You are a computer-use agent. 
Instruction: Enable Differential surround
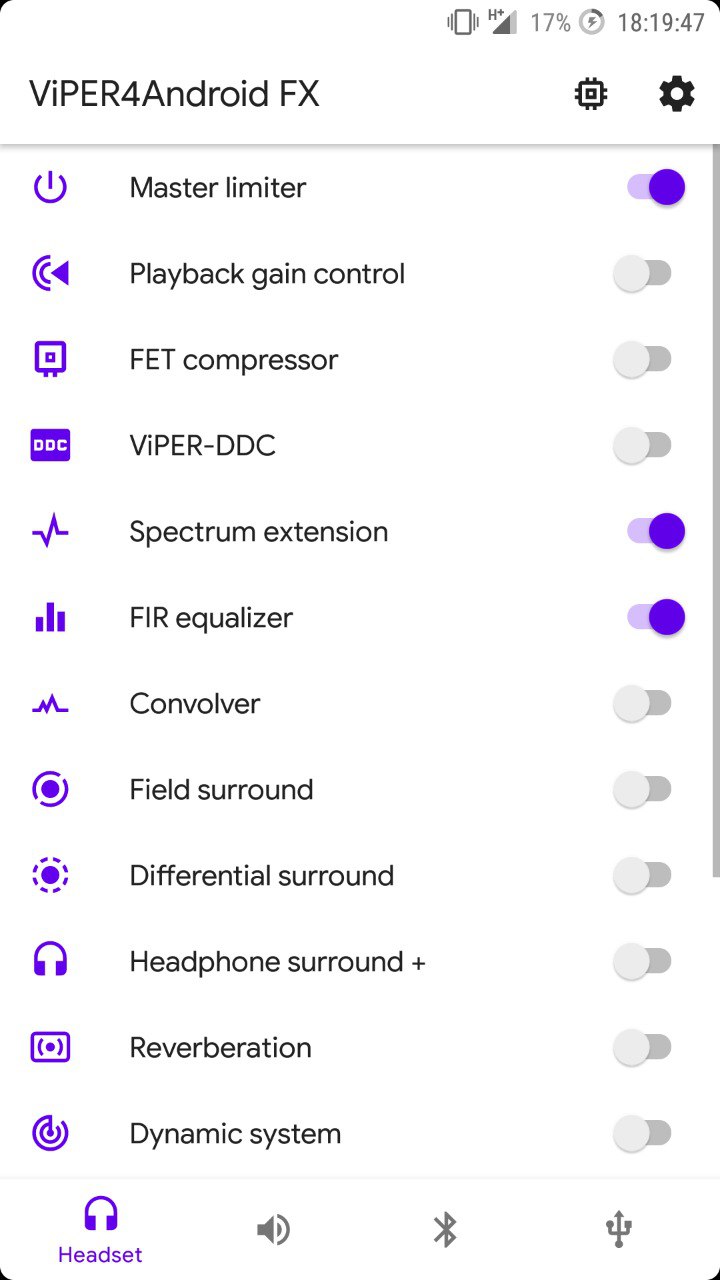[x=642, y=875]
